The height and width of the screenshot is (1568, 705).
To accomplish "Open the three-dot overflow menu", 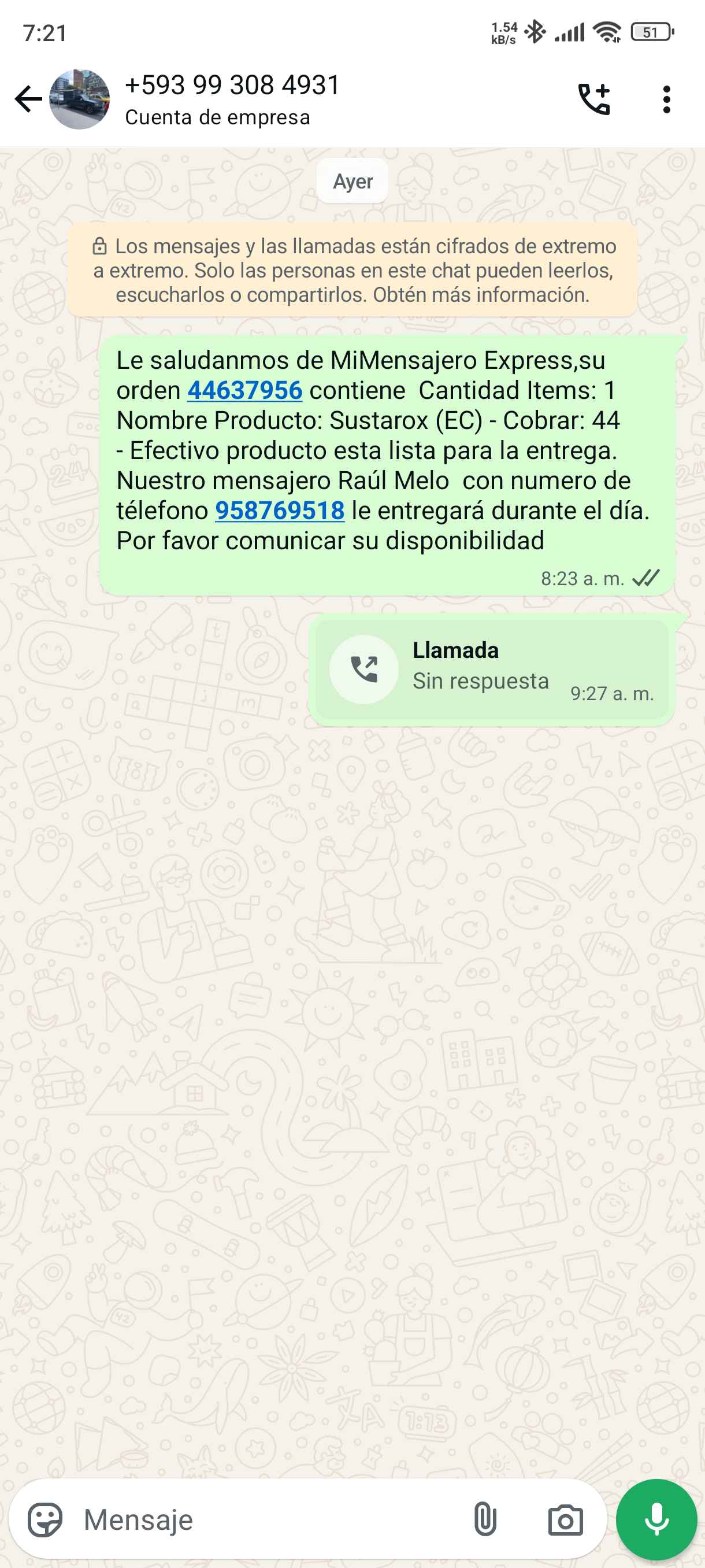I will [x=667, y=99].
